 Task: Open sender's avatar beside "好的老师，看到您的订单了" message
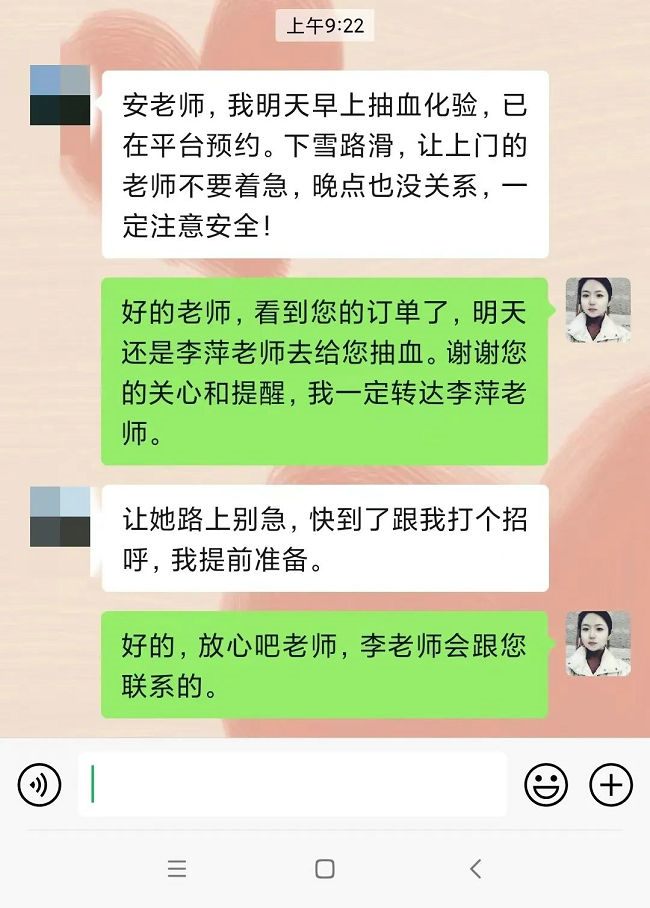(598, 310)
